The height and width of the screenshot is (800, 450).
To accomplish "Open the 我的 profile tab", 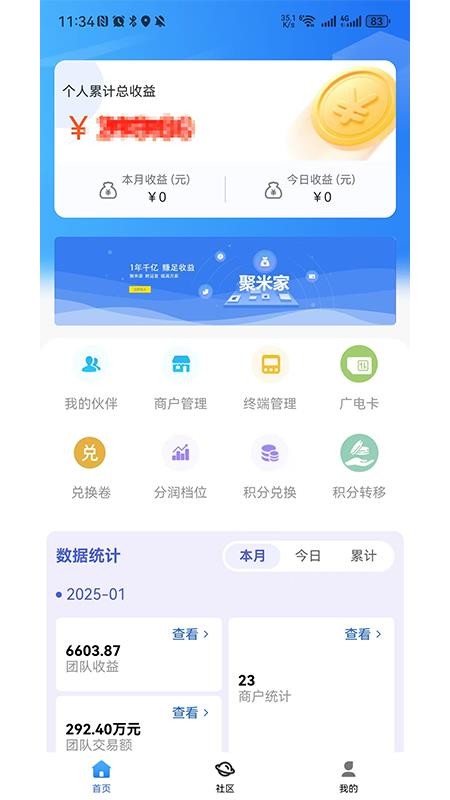I will click(348, 776).
